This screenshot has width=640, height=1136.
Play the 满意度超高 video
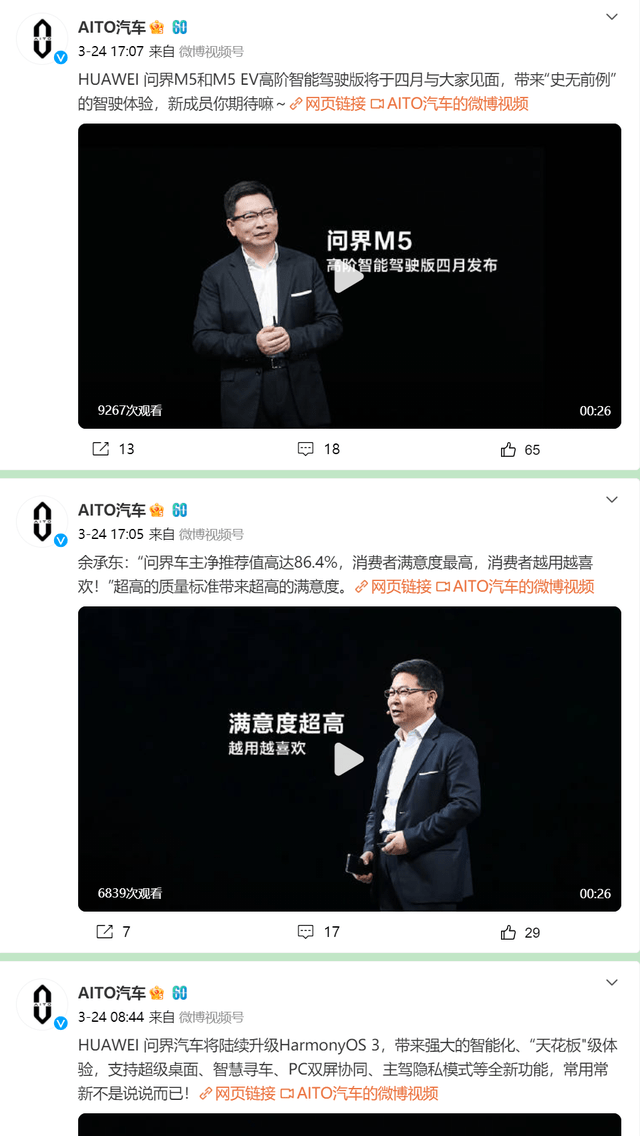coord(348,760)
